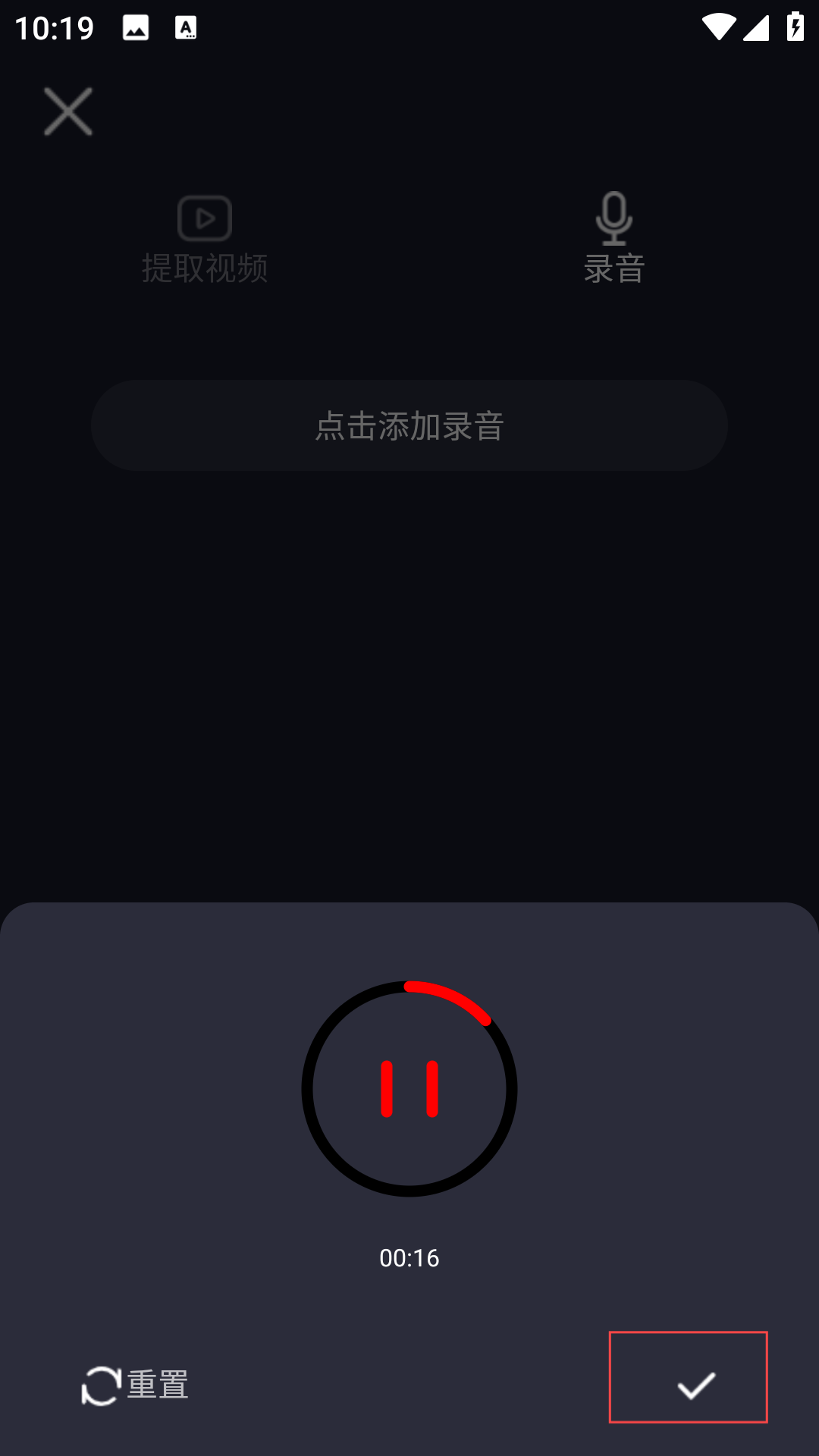
Task: Tap the 点击添加录音 button
Action: pos(409,425)
